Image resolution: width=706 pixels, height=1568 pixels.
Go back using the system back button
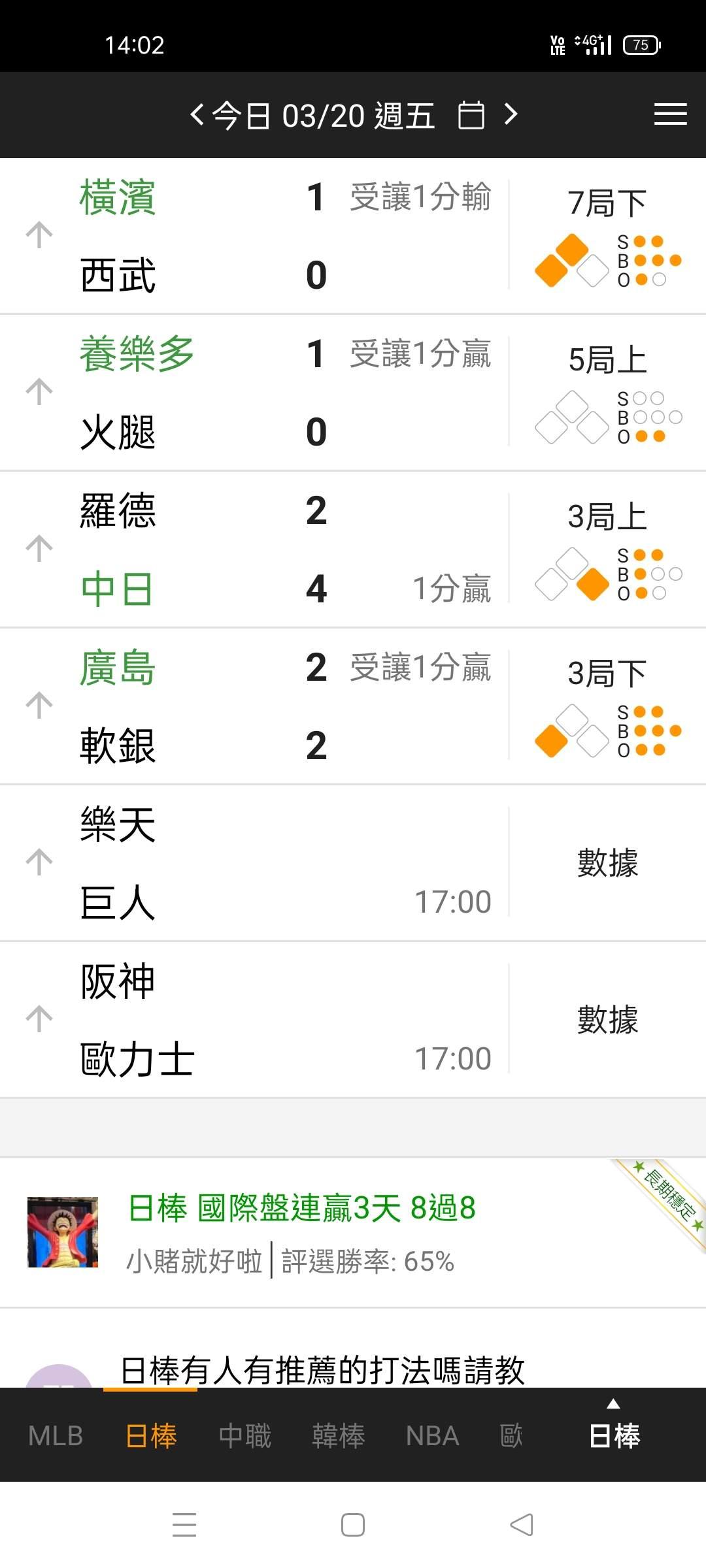coord(522,1525)
